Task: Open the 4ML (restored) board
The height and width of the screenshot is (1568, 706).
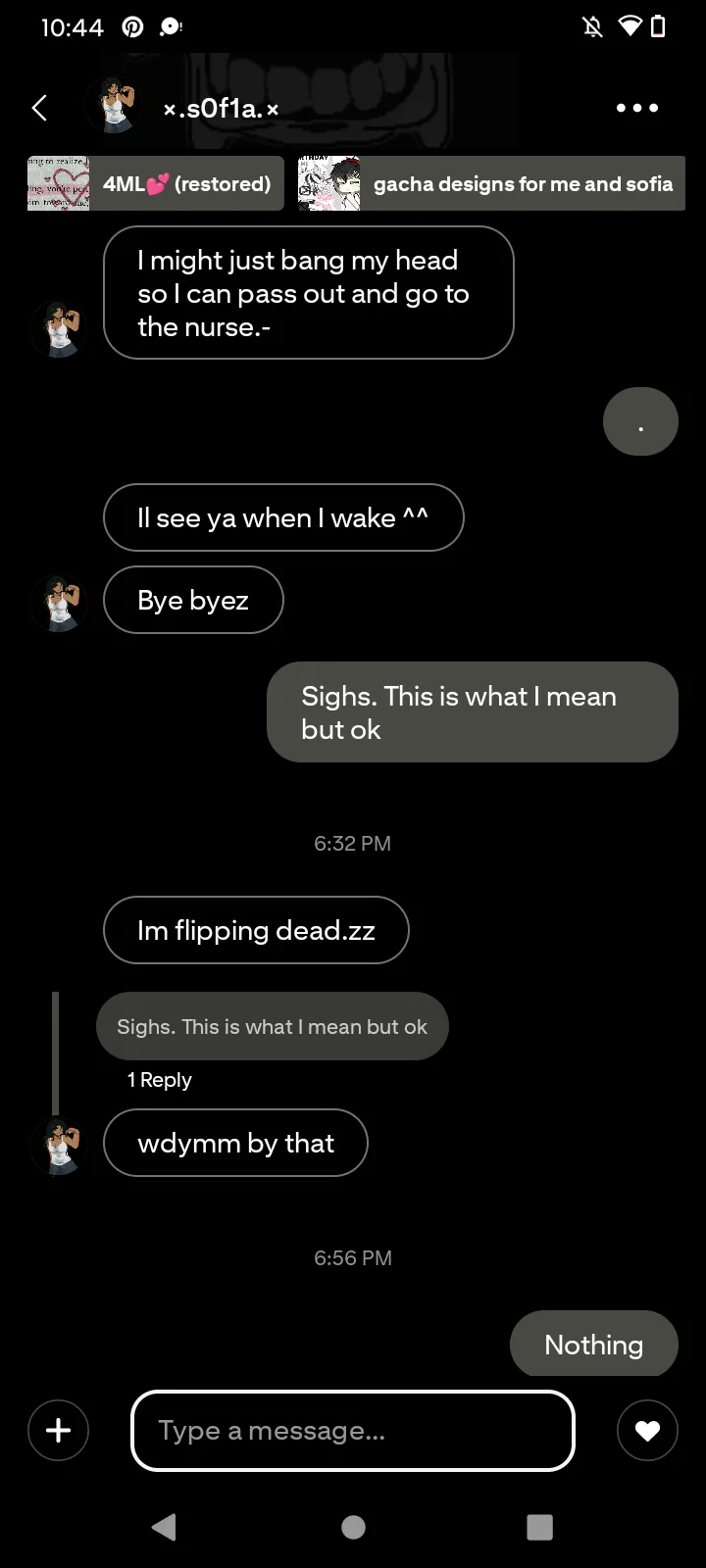Action: click(156, 183)
